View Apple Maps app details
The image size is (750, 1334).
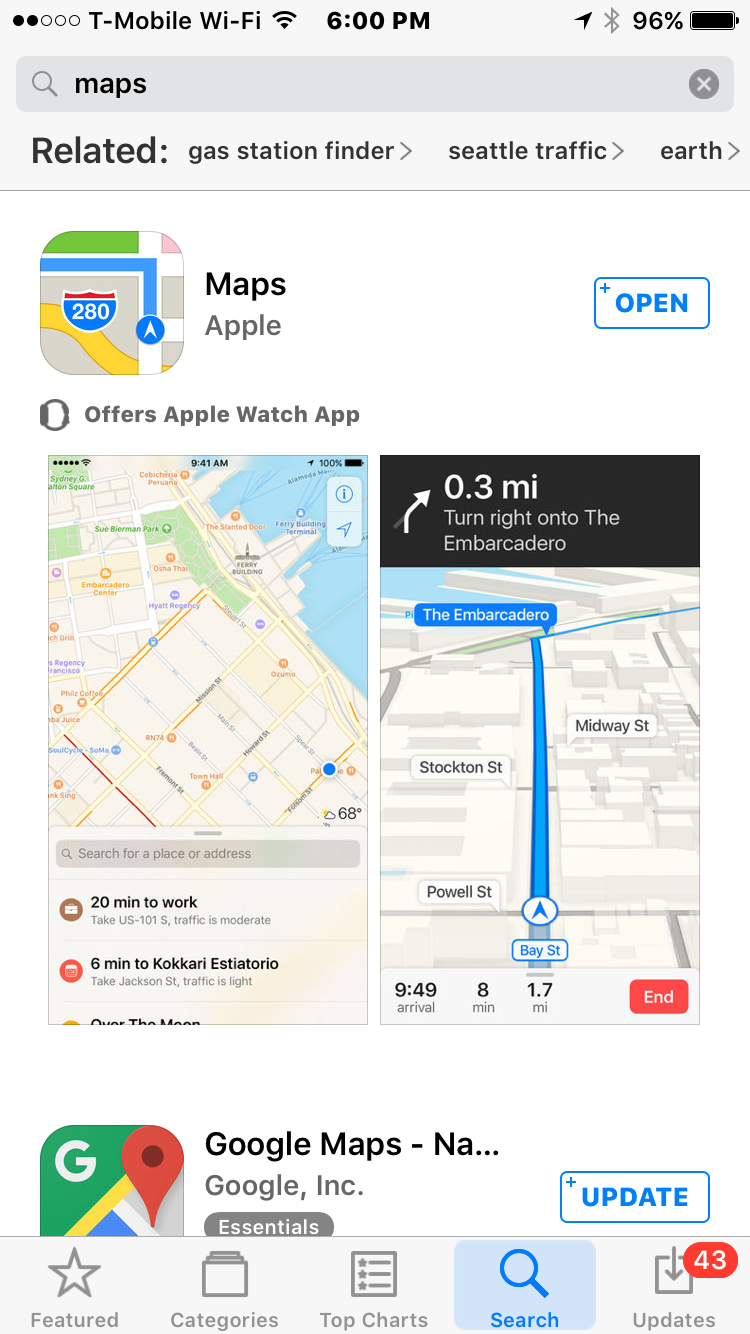[x=245, y=304]
